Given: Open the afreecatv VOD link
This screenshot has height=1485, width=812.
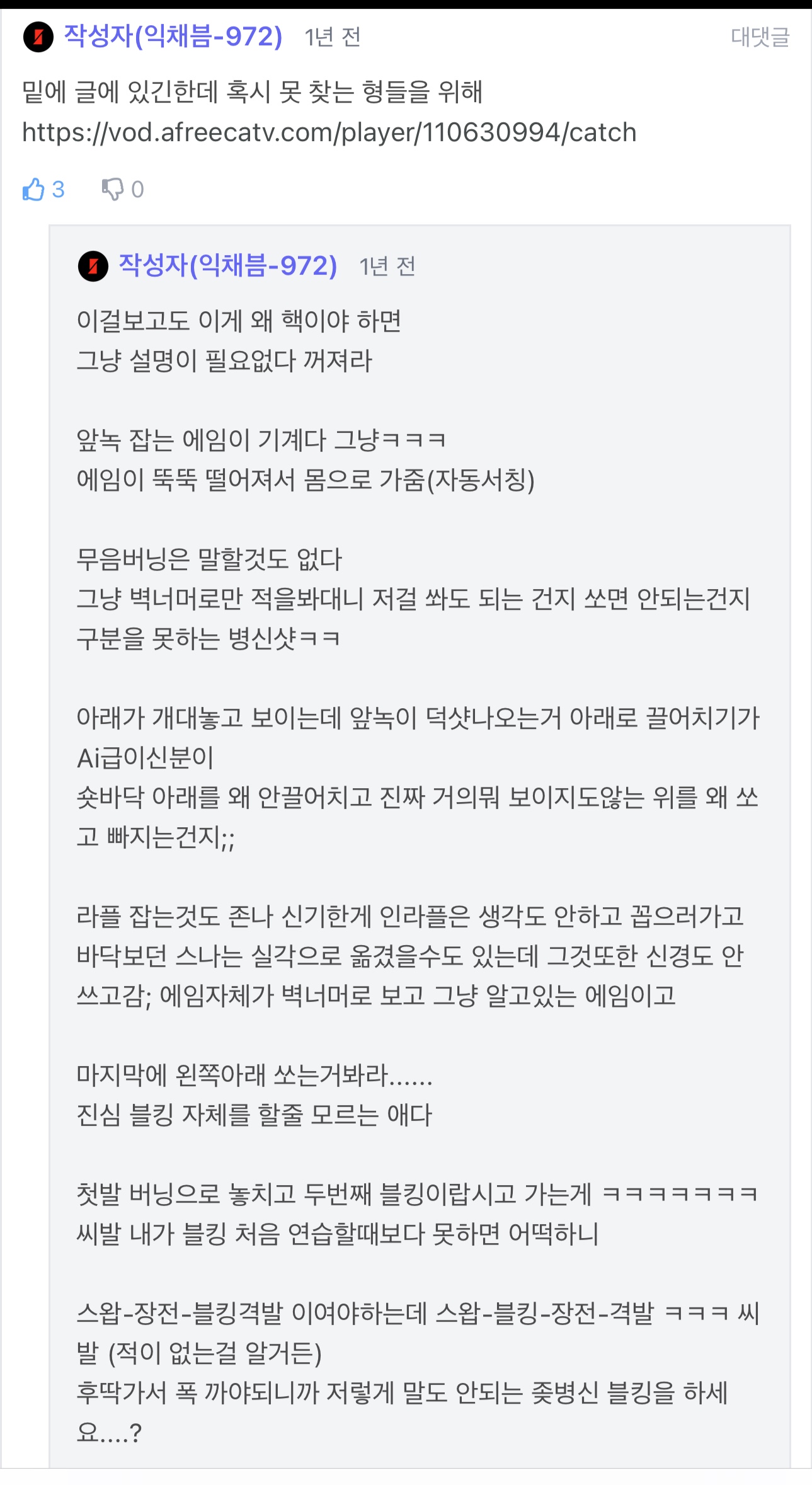Looking at the screenshot, I should [x=329, y=133].
